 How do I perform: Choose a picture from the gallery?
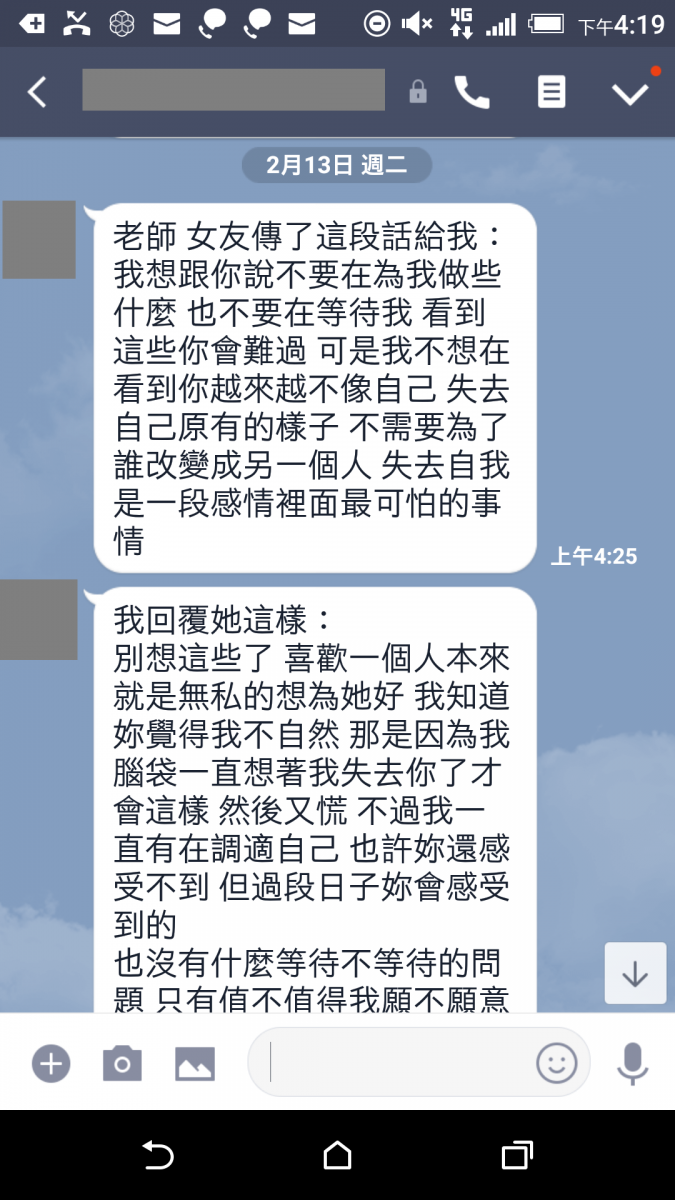click(195, 1063)
